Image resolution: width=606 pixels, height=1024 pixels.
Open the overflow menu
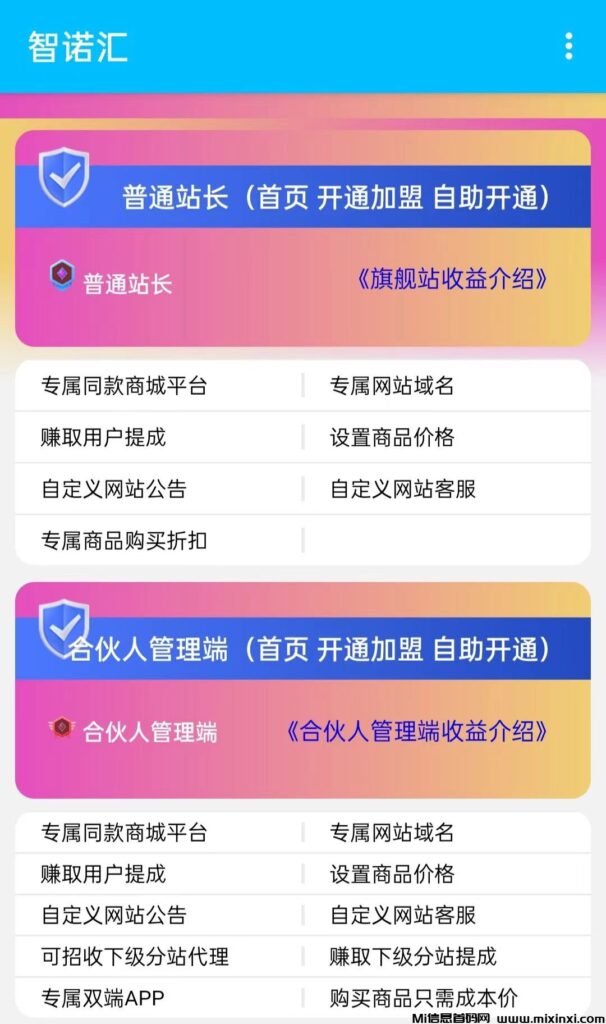(x=568, y=46)
